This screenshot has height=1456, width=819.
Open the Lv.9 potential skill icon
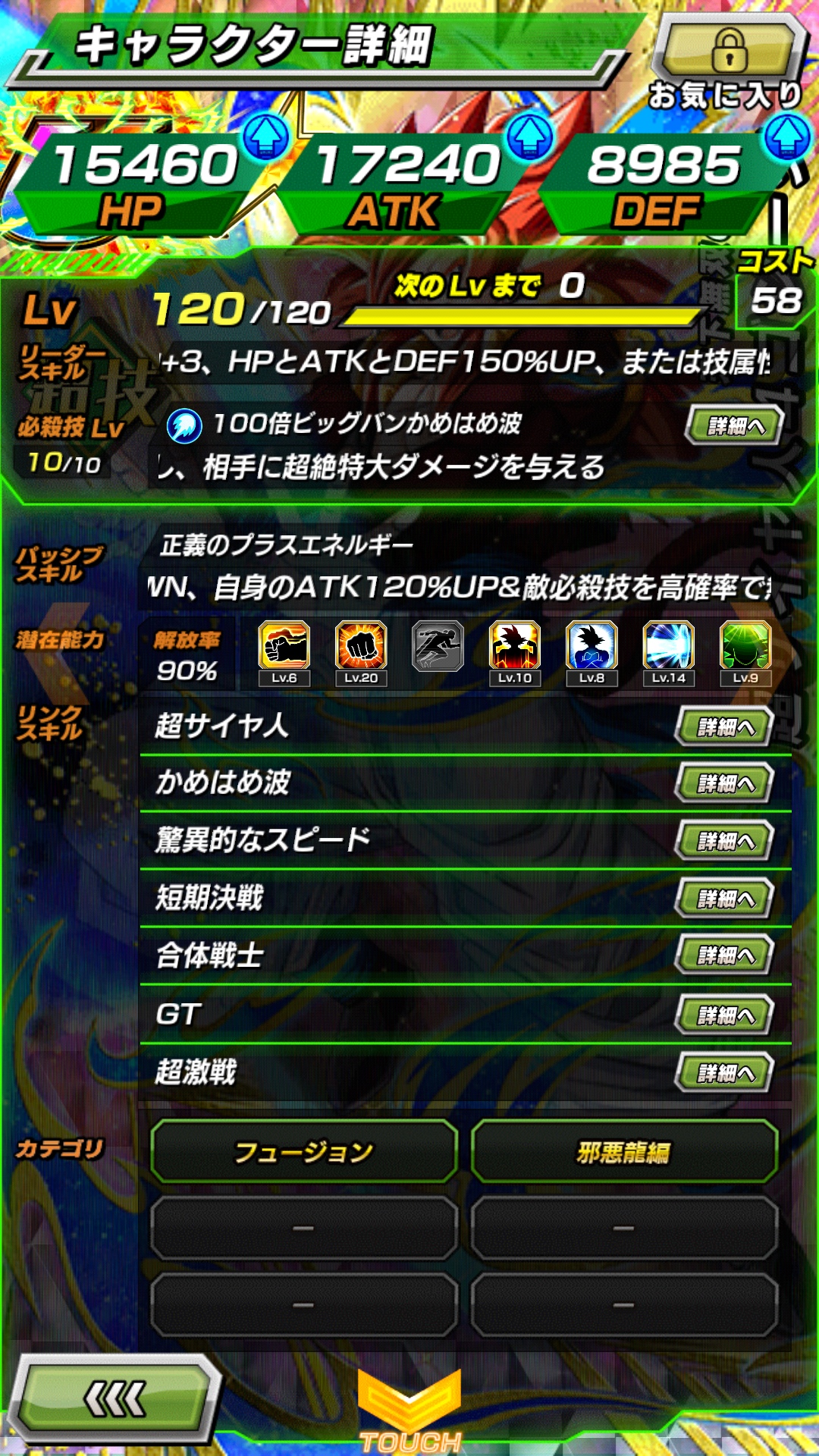click(x=745, y=652)
